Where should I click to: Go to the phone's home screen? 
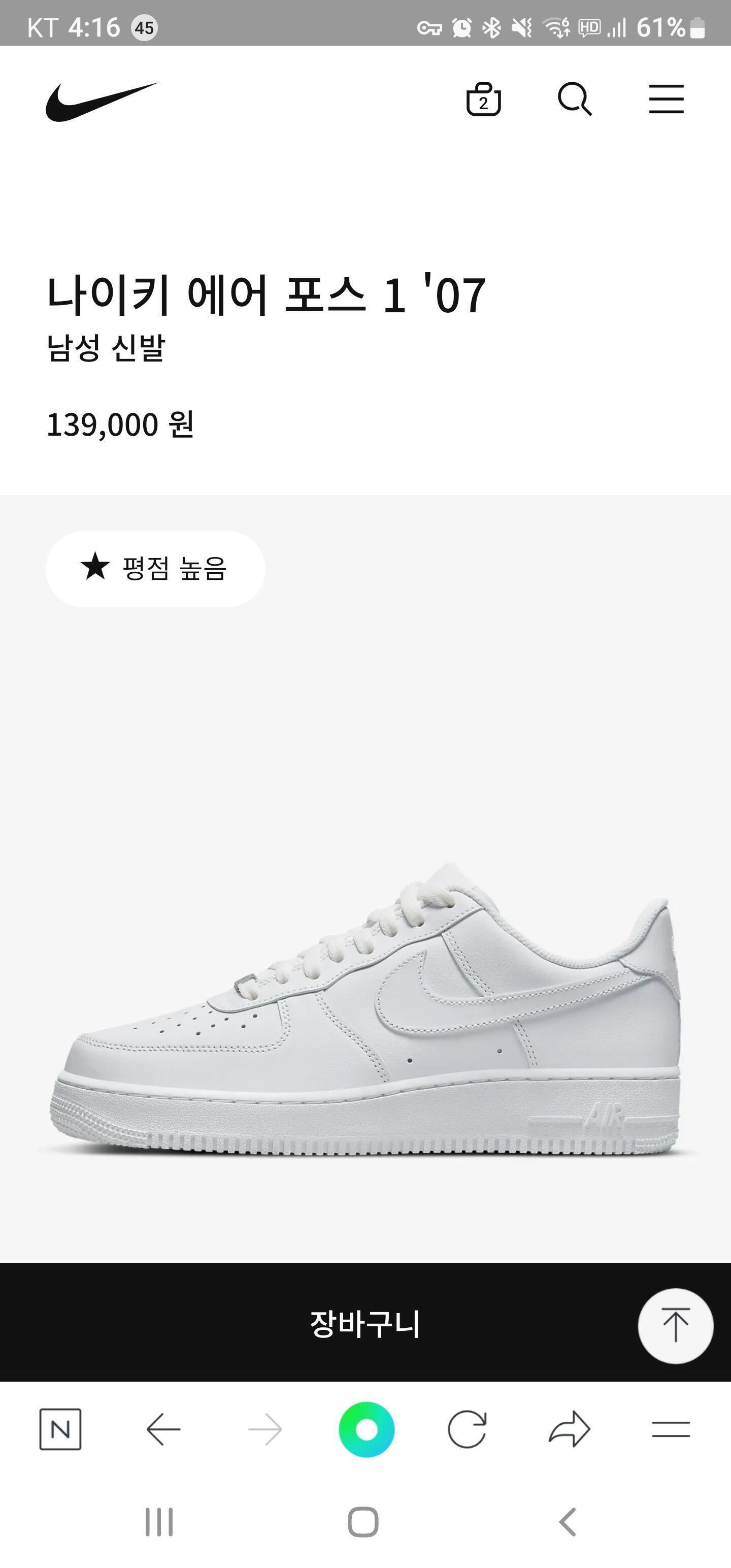click(x=363, y=1522)
